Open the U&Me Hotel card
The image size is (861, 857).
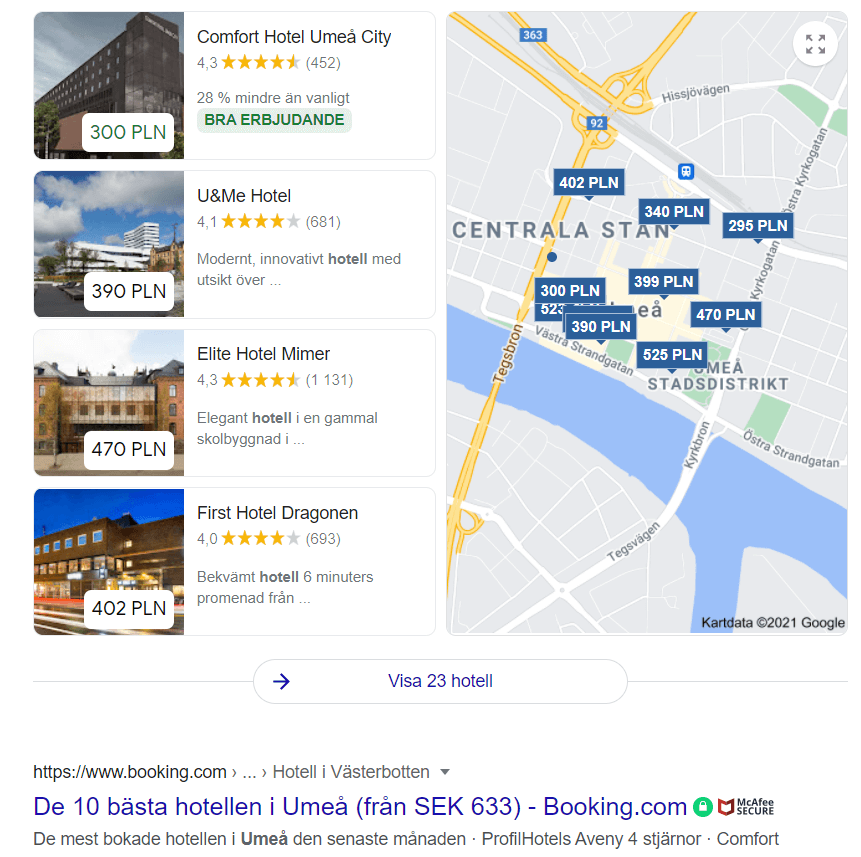tap(244, 196)
